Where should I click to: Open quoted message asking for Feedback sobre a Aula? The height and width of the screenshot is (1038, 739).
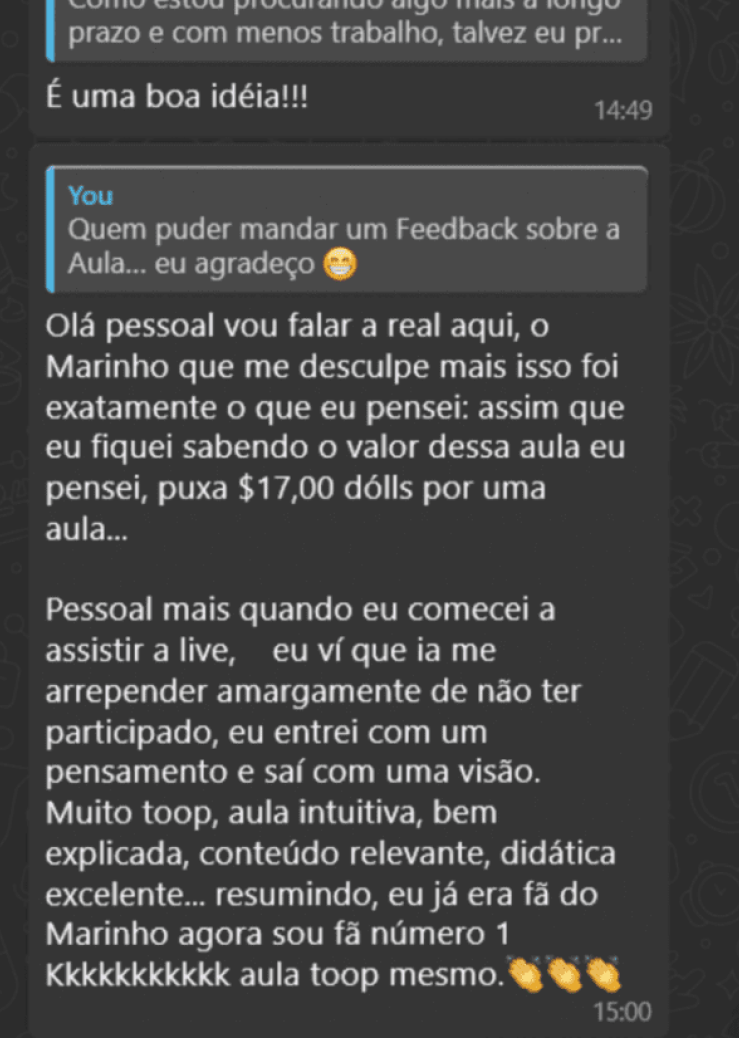345,230
